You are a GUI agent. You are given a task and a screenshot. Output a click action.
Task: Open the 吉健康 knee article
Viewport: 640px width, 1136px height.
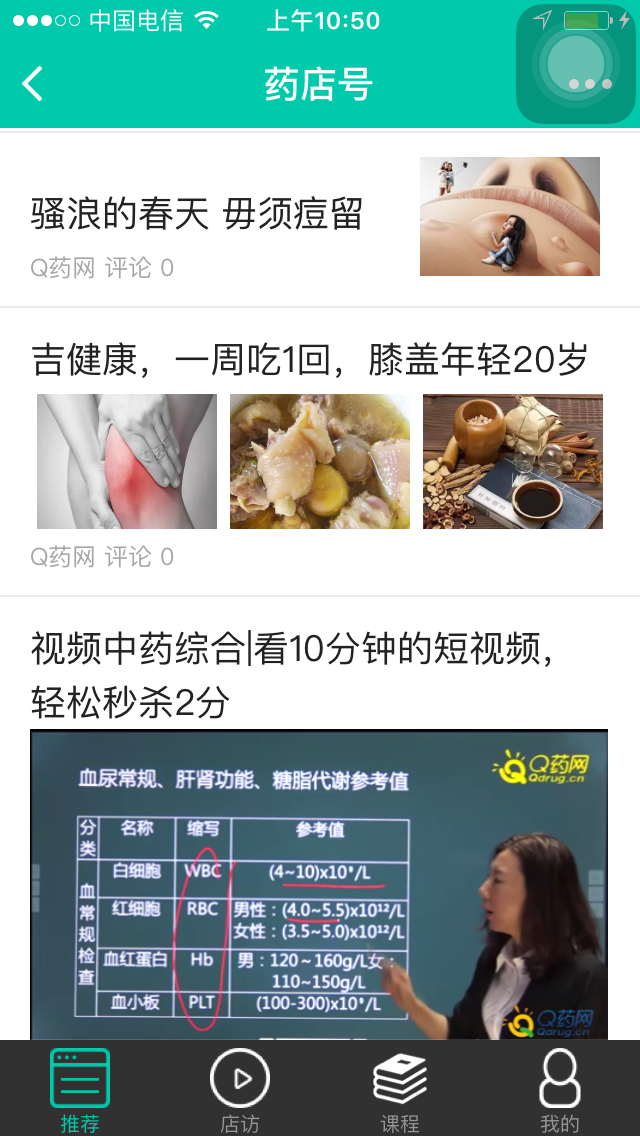pos(309,360)
